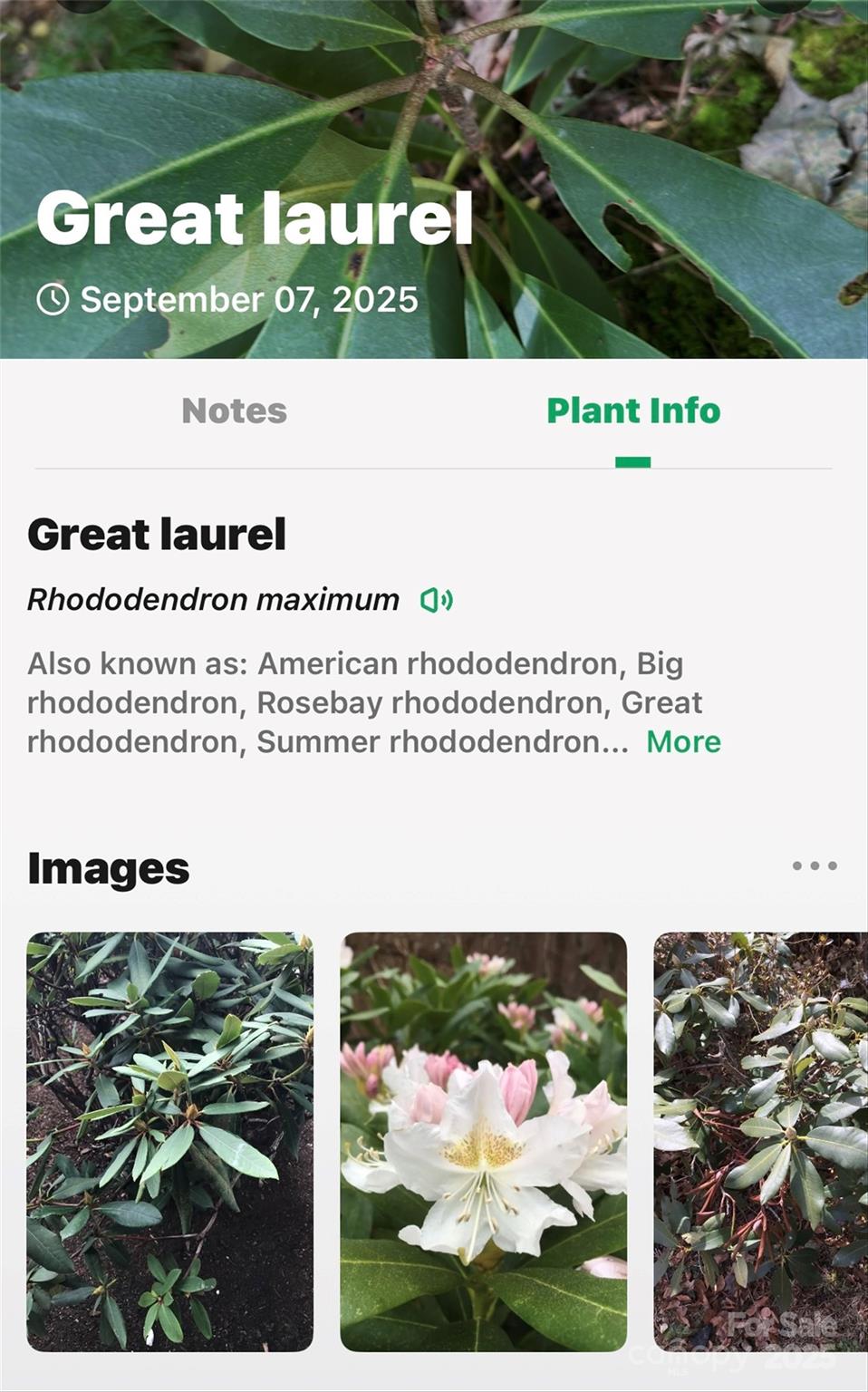Switch to the Notes tab
Screen dimensions: 868x1392
click(x=233, y=411)
